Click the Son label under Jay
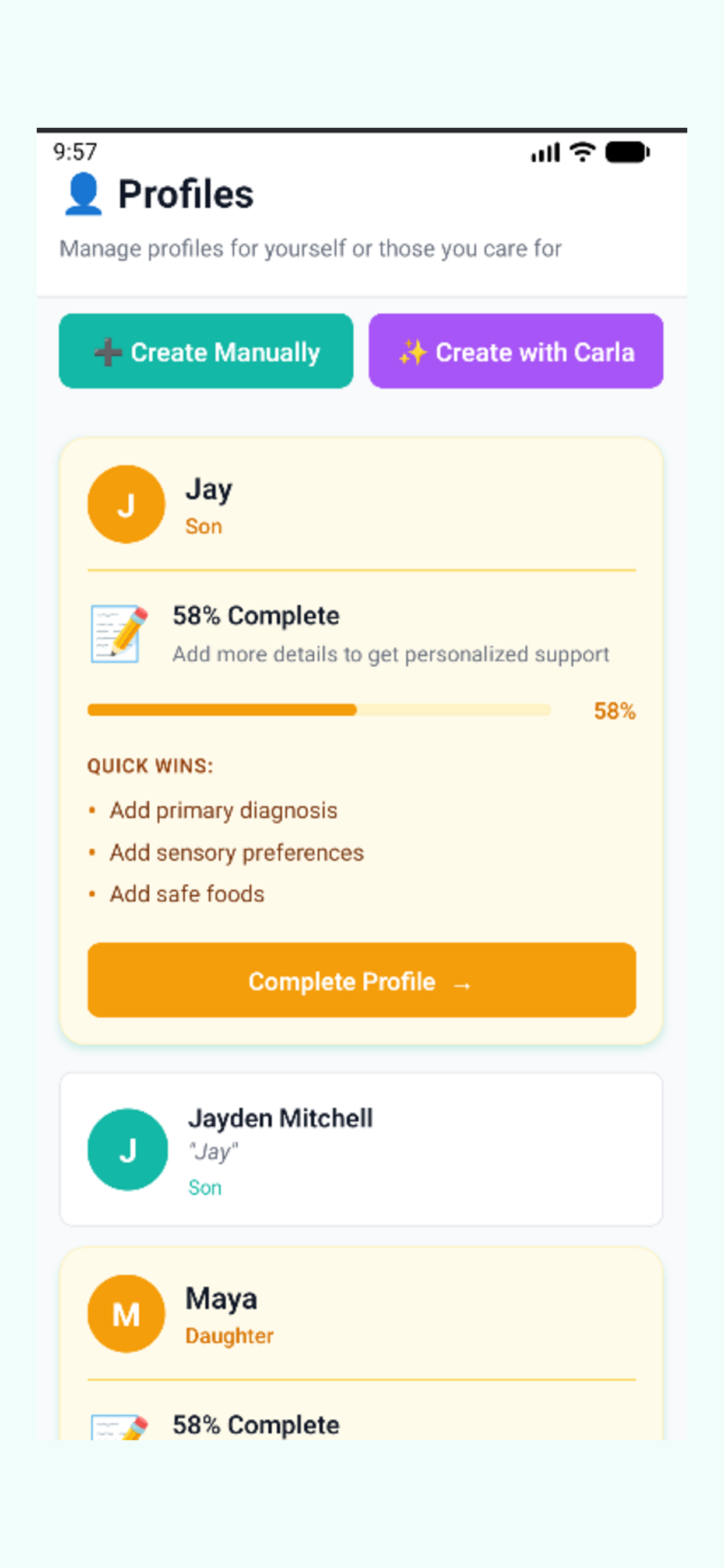Screen dimensions: 724x1568 point(203,526)
